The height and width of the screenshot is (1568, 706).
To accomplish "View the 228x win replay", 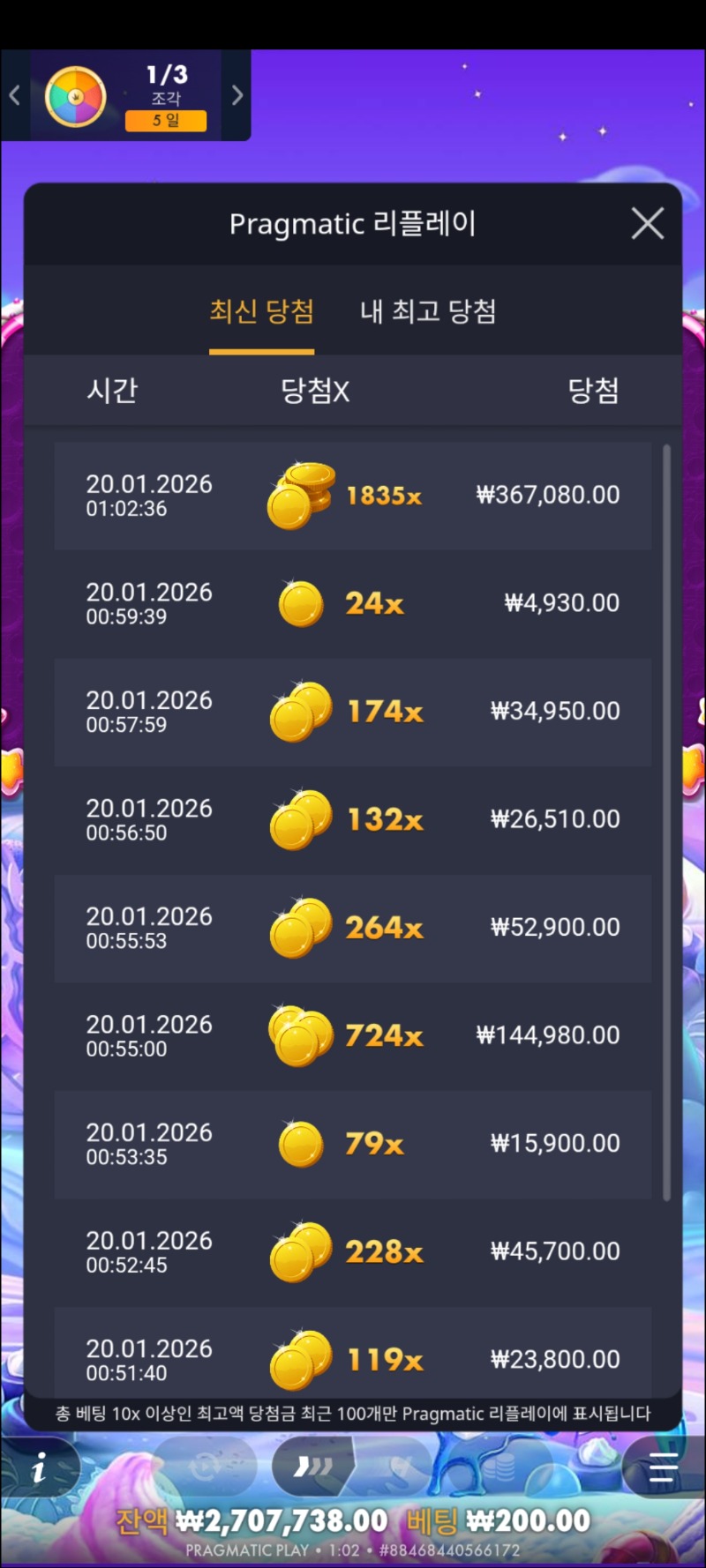I will [x=352, y=1252].
